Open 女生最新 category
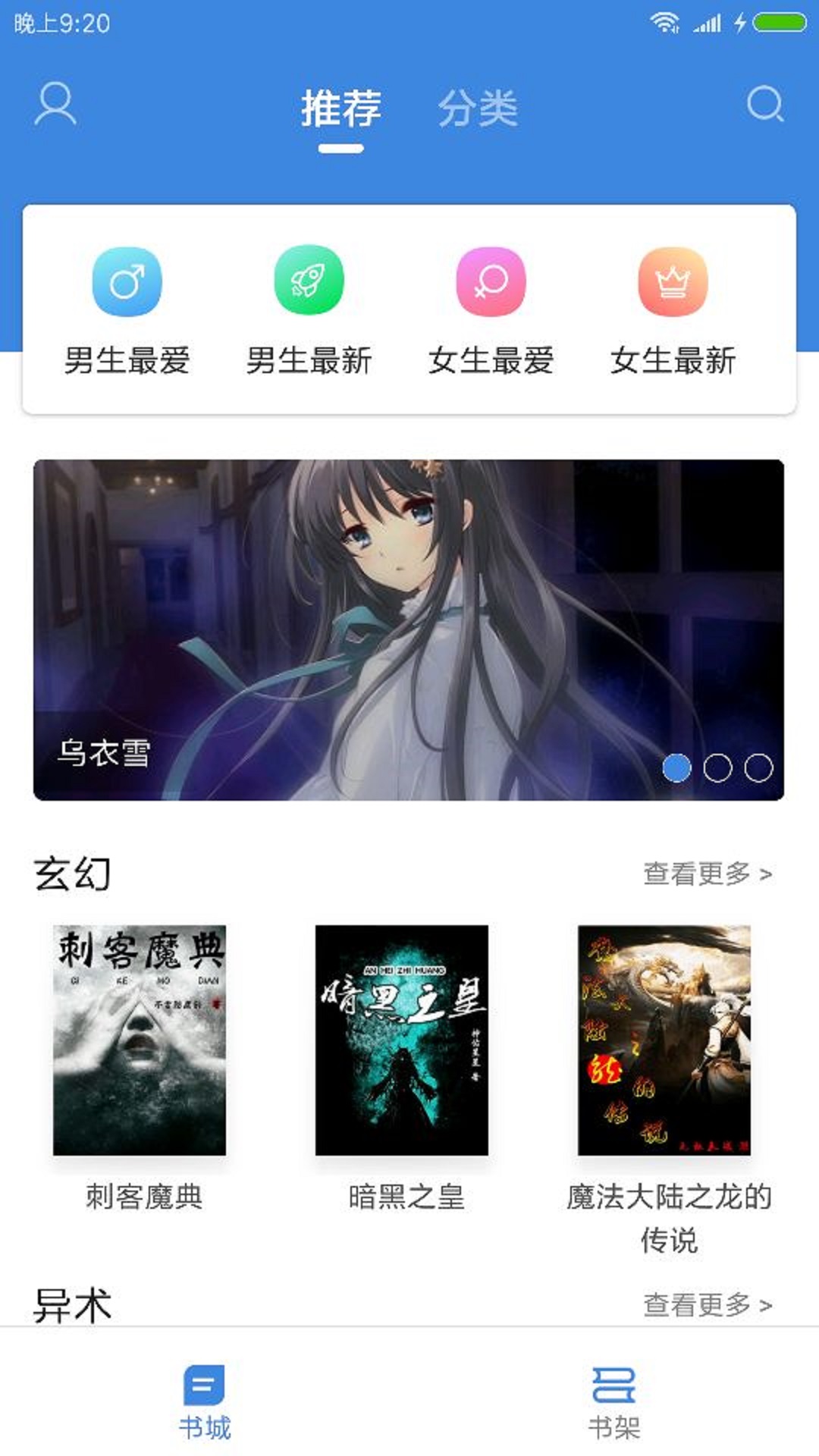819x1456 pixels. click(673, 311)
